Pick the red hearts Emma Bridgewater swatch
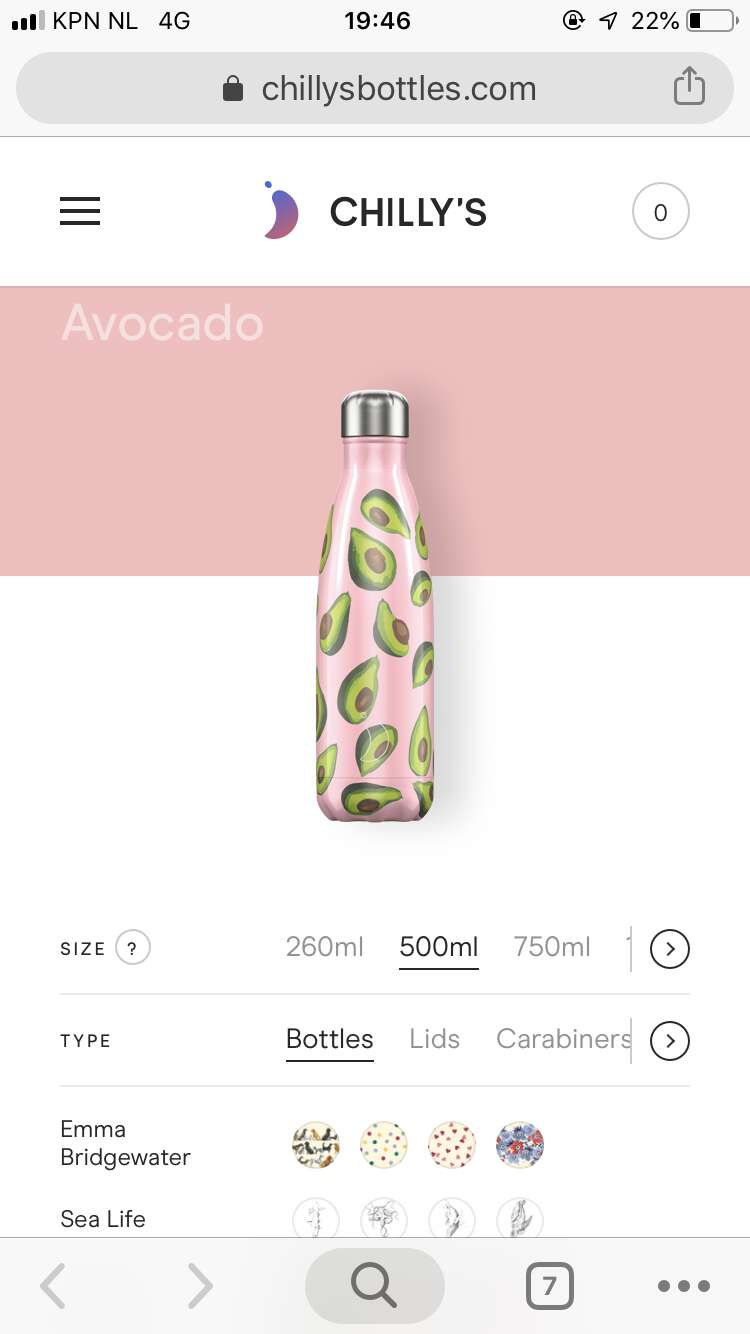Viewport: 750px width, 1334px height. (452, 1144)
